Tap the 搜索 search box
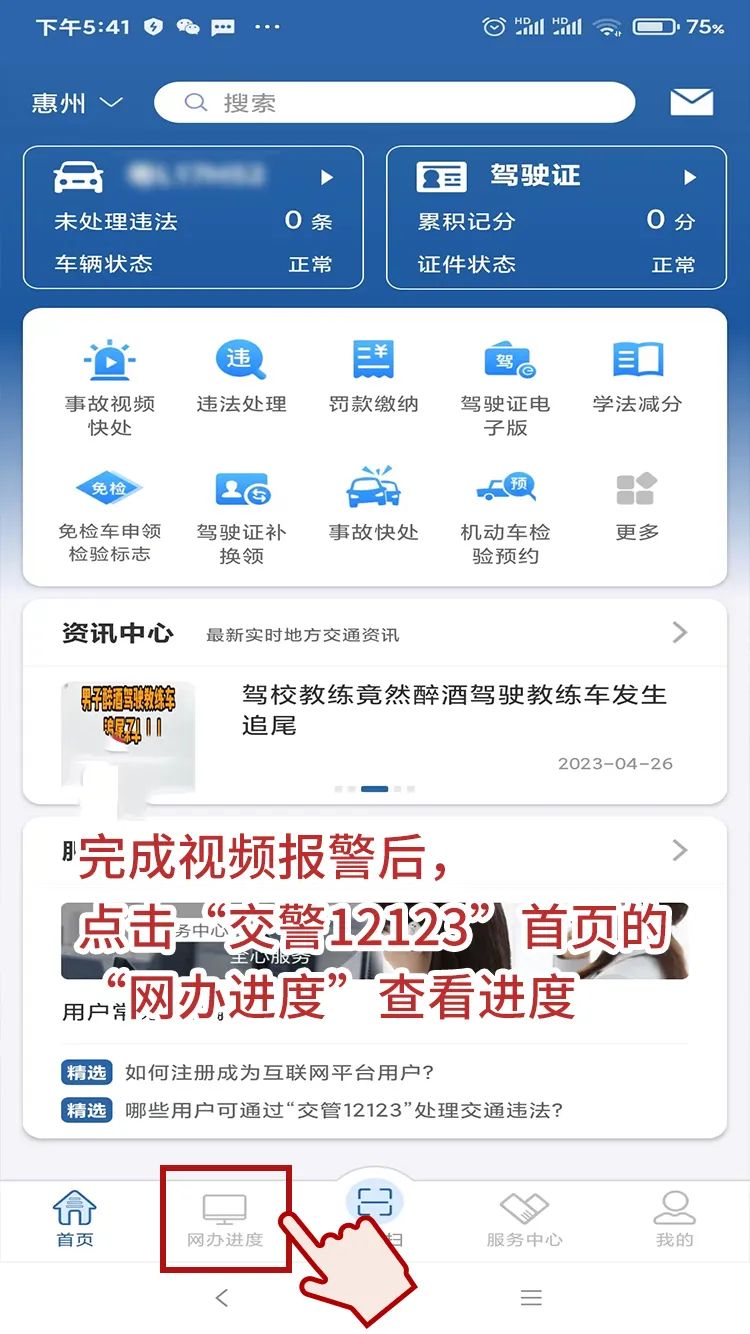The width and height of the screenshot is (750, 1334). pos(394,103)
